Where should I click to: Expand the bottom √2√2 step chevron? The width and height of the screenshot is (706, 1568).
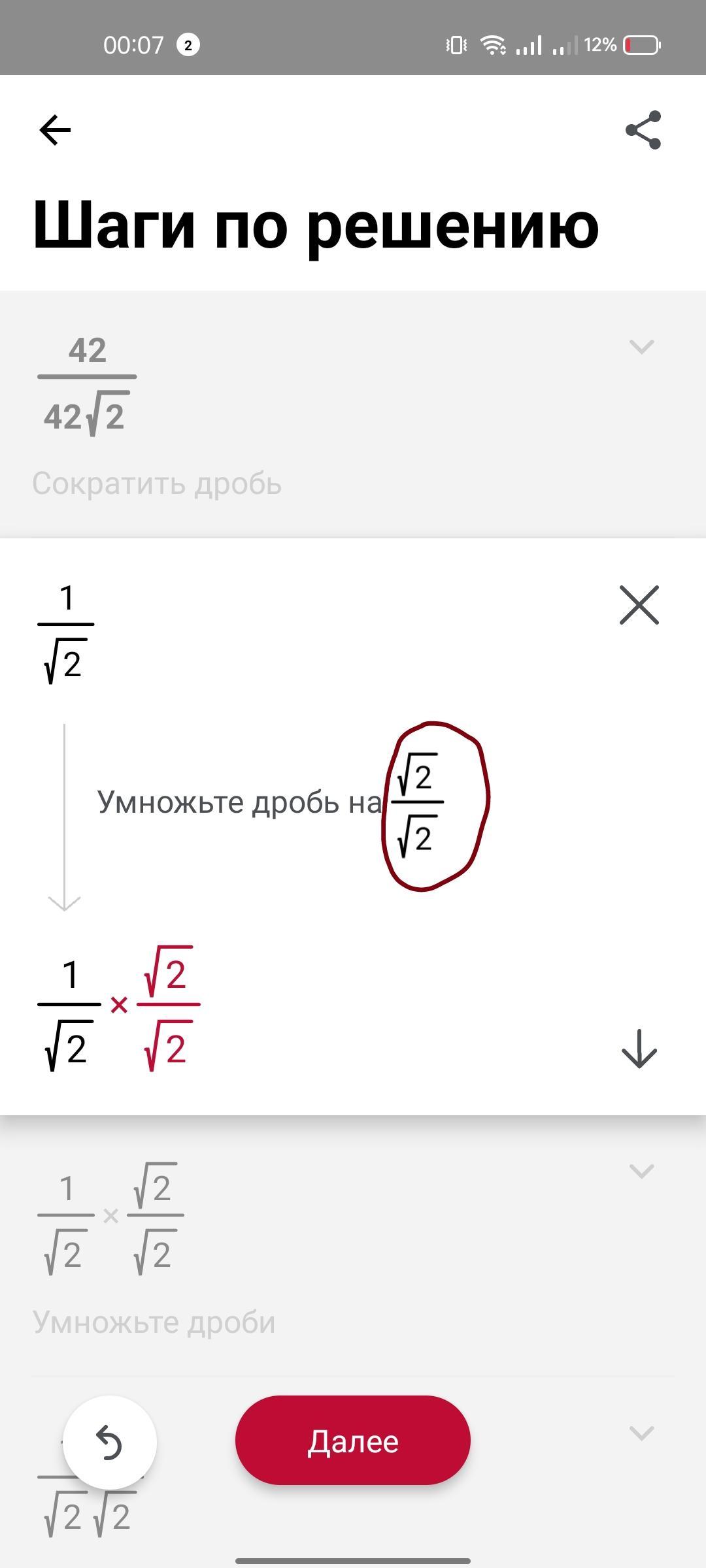(x=641, y=1433)
